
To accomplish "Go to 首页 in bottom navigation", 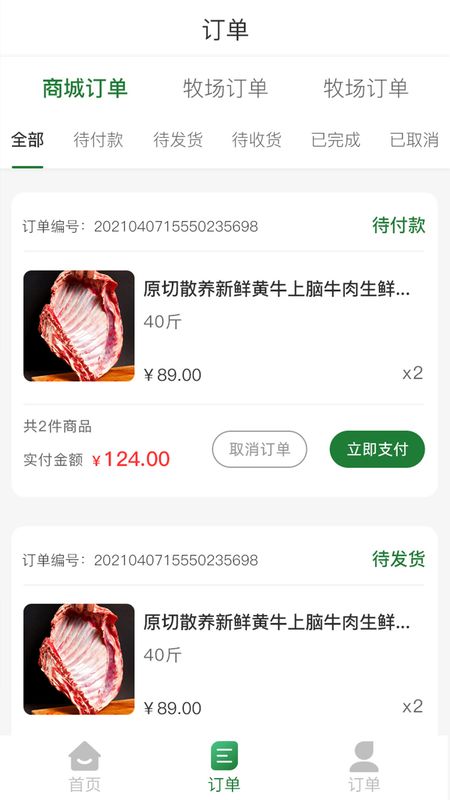I will point(84,768).
